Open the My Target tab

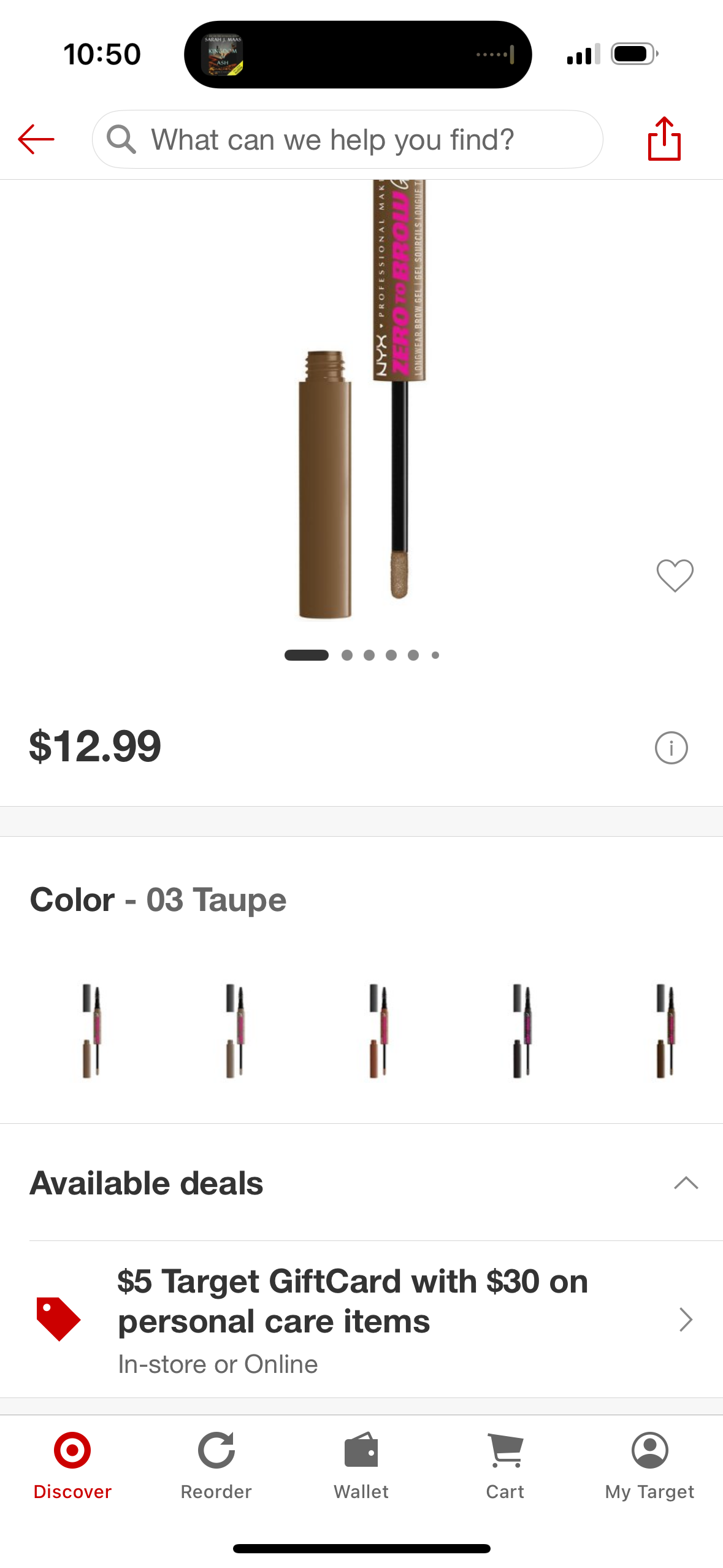(649, 1465)
